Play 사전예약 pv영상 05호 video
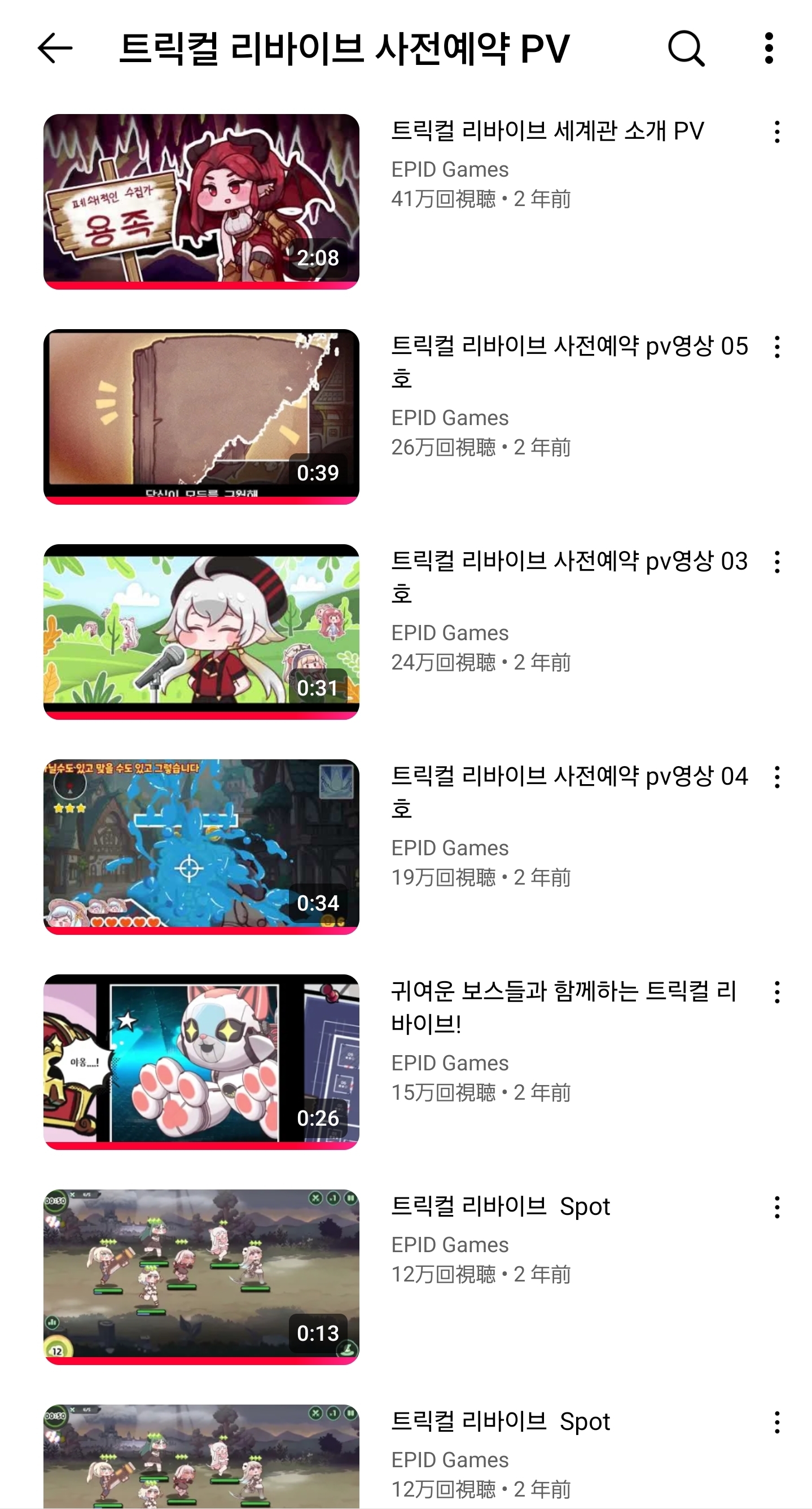This screenshot has width=812, height=1509. [x=201, y=416]
